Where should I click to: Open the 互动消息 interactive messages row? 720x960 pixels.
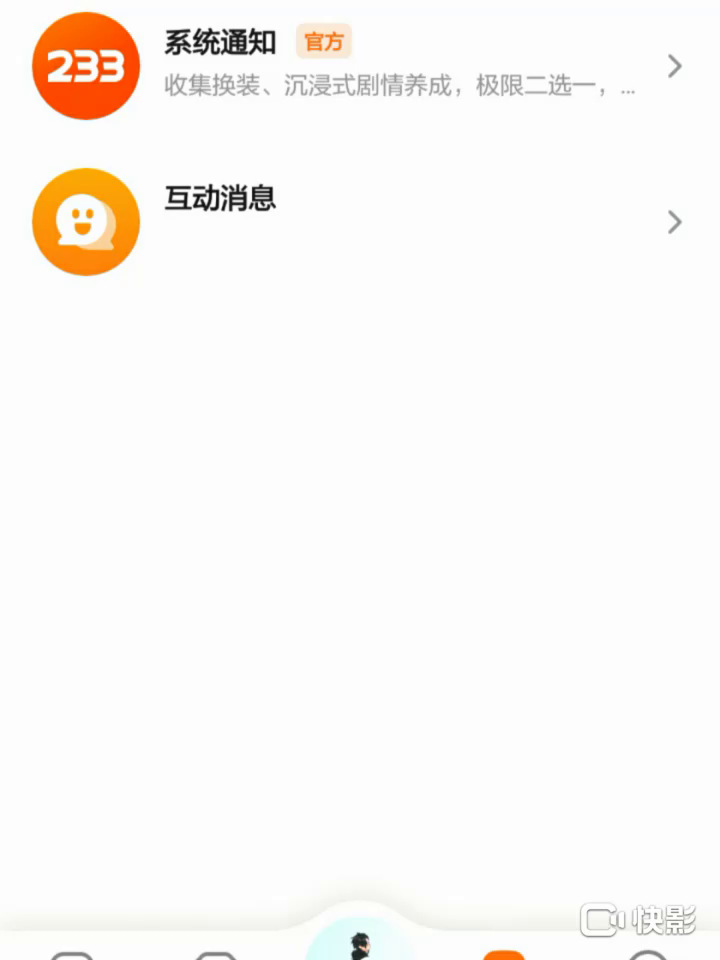pyautogui.click(x=360, y=221)
